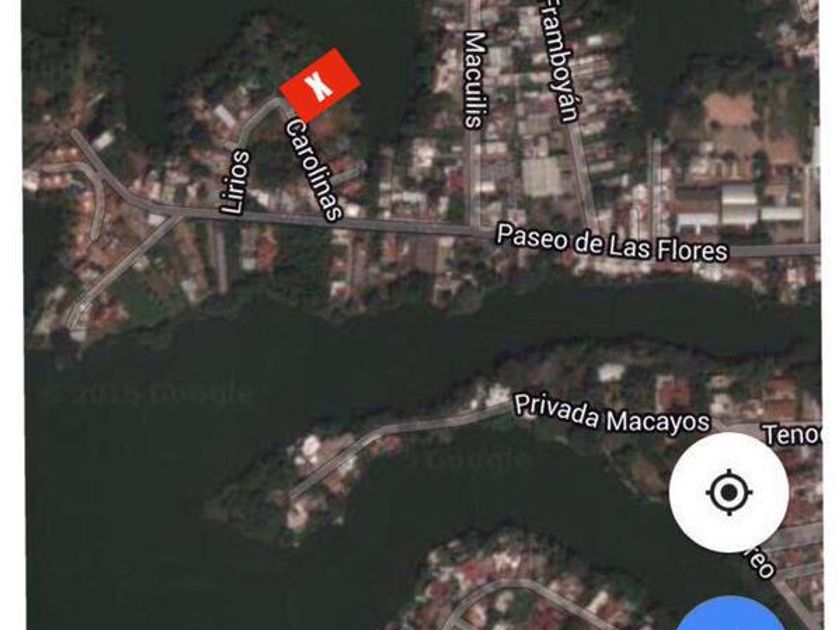Center the map on my location
840x630 pixels.
coord(729,492)
